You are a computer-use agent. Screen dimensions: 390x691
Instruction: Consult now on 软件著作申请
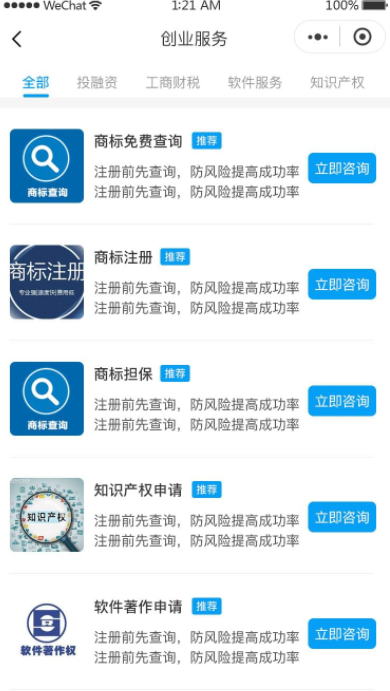[342, 634]
